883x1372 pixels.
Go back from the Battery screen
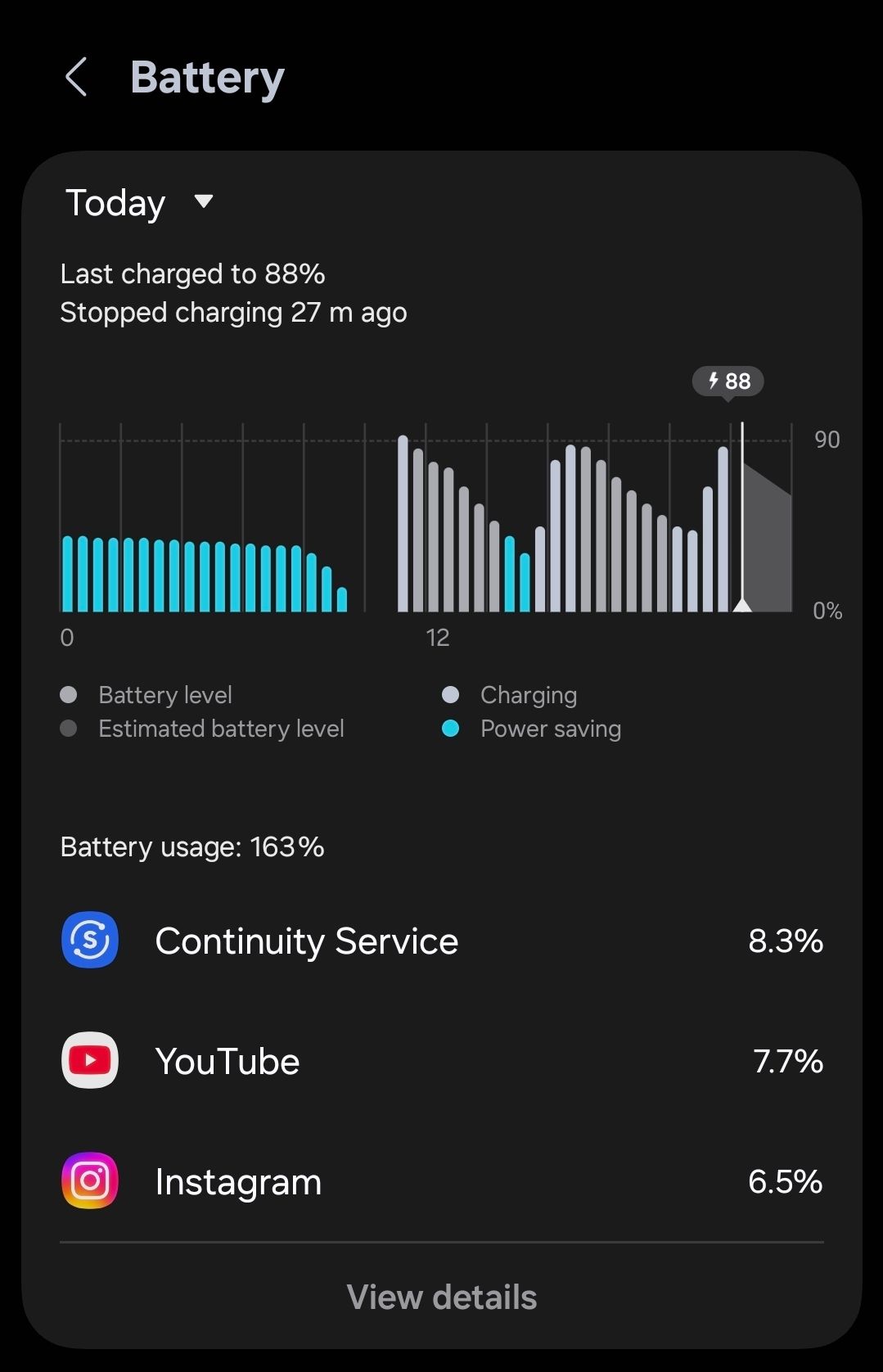(x=76, y=78)
